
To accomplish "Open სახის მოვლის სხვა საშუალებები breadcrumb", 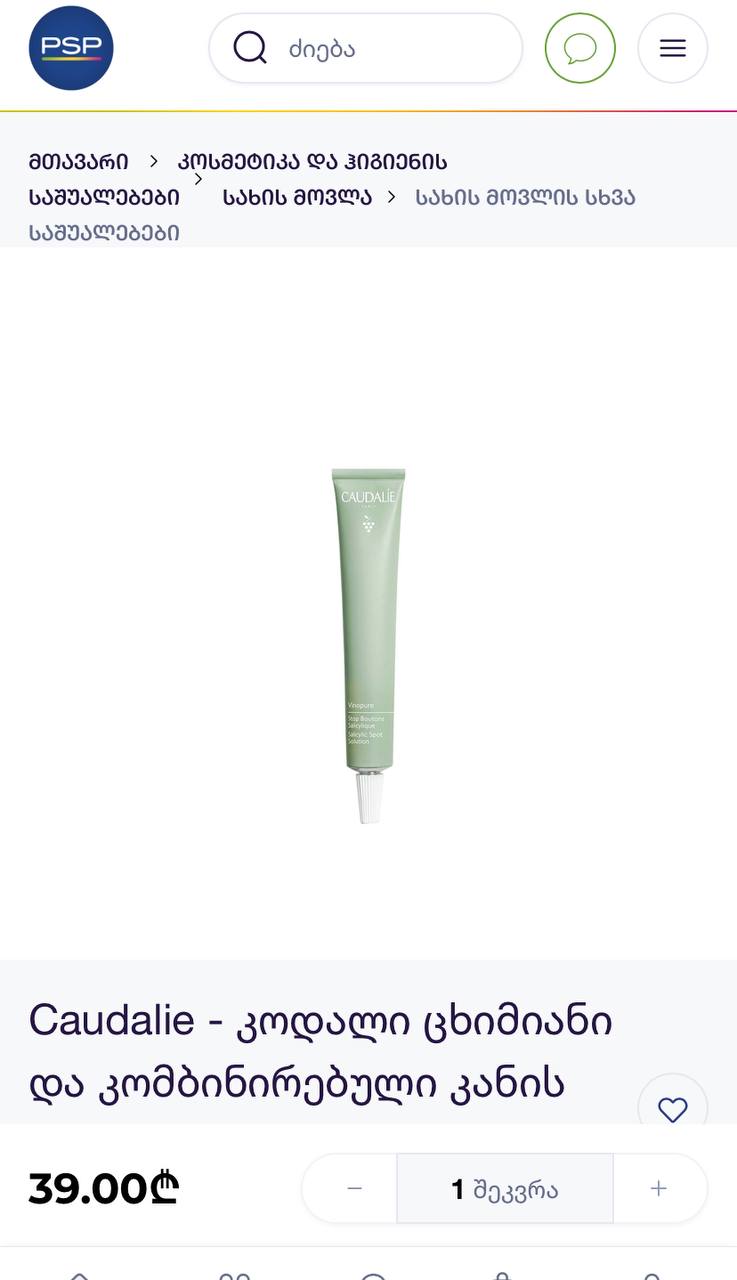I will click(x=332, y=215).
